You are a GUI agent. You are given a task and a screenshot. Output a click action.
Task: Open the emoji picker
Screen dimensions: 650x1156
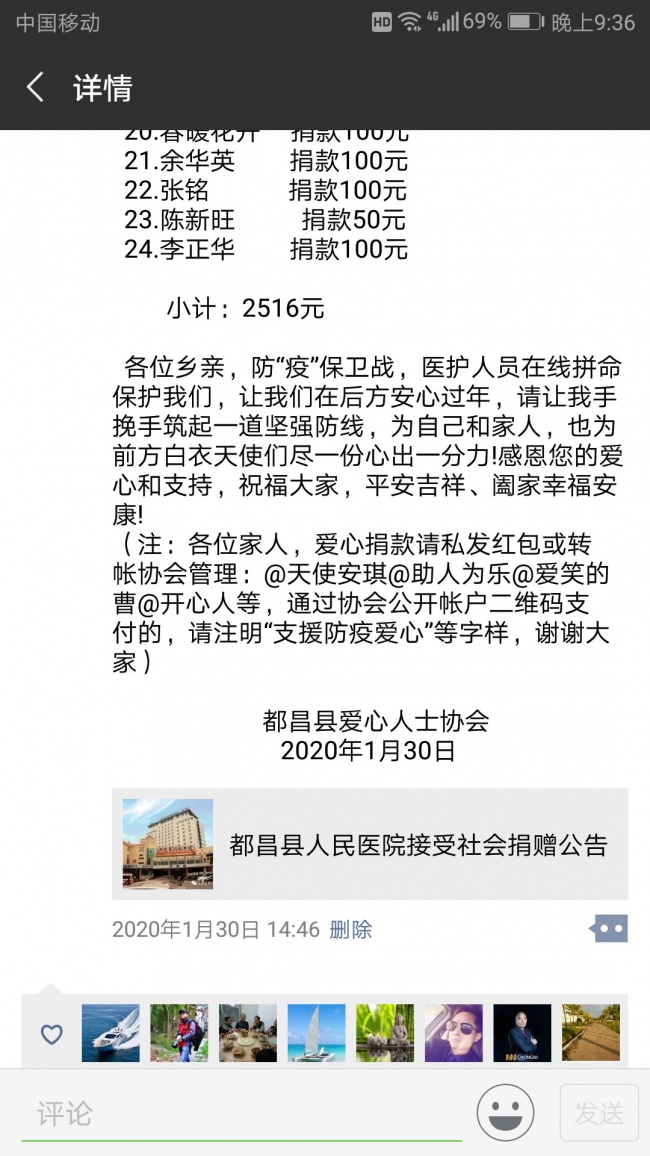(505, 1112)
